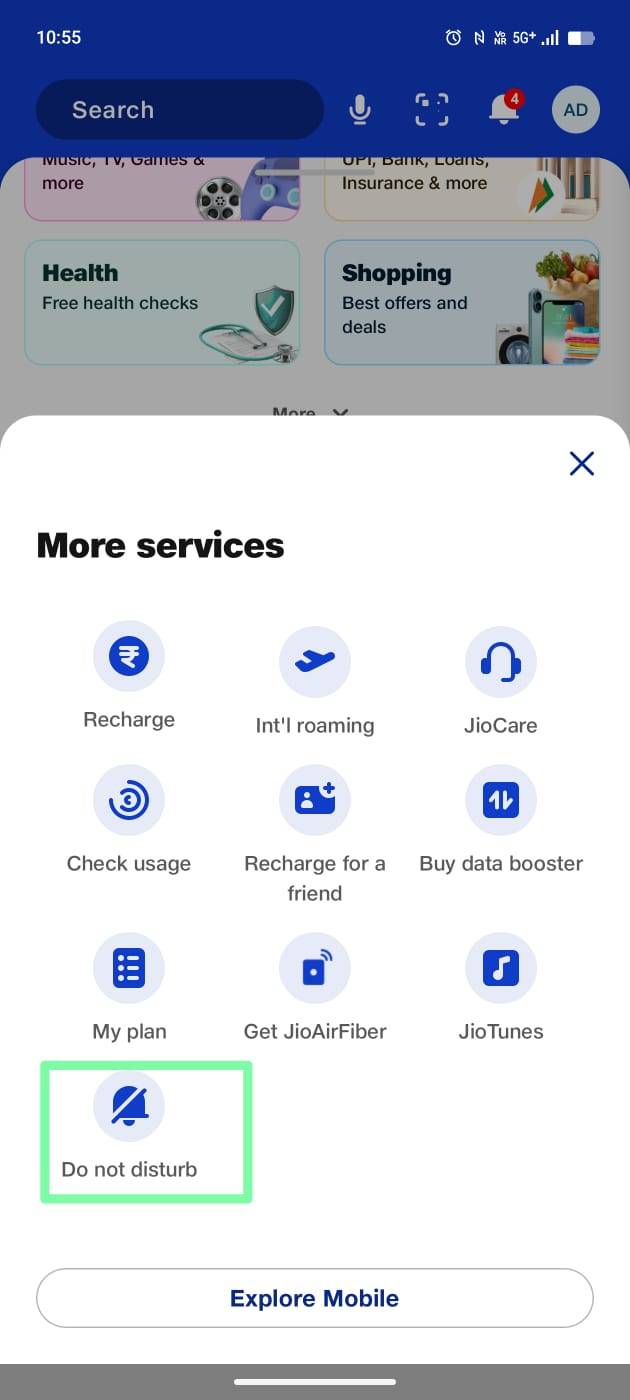
Task: Open the Shopping card
Action: (462, 303)
